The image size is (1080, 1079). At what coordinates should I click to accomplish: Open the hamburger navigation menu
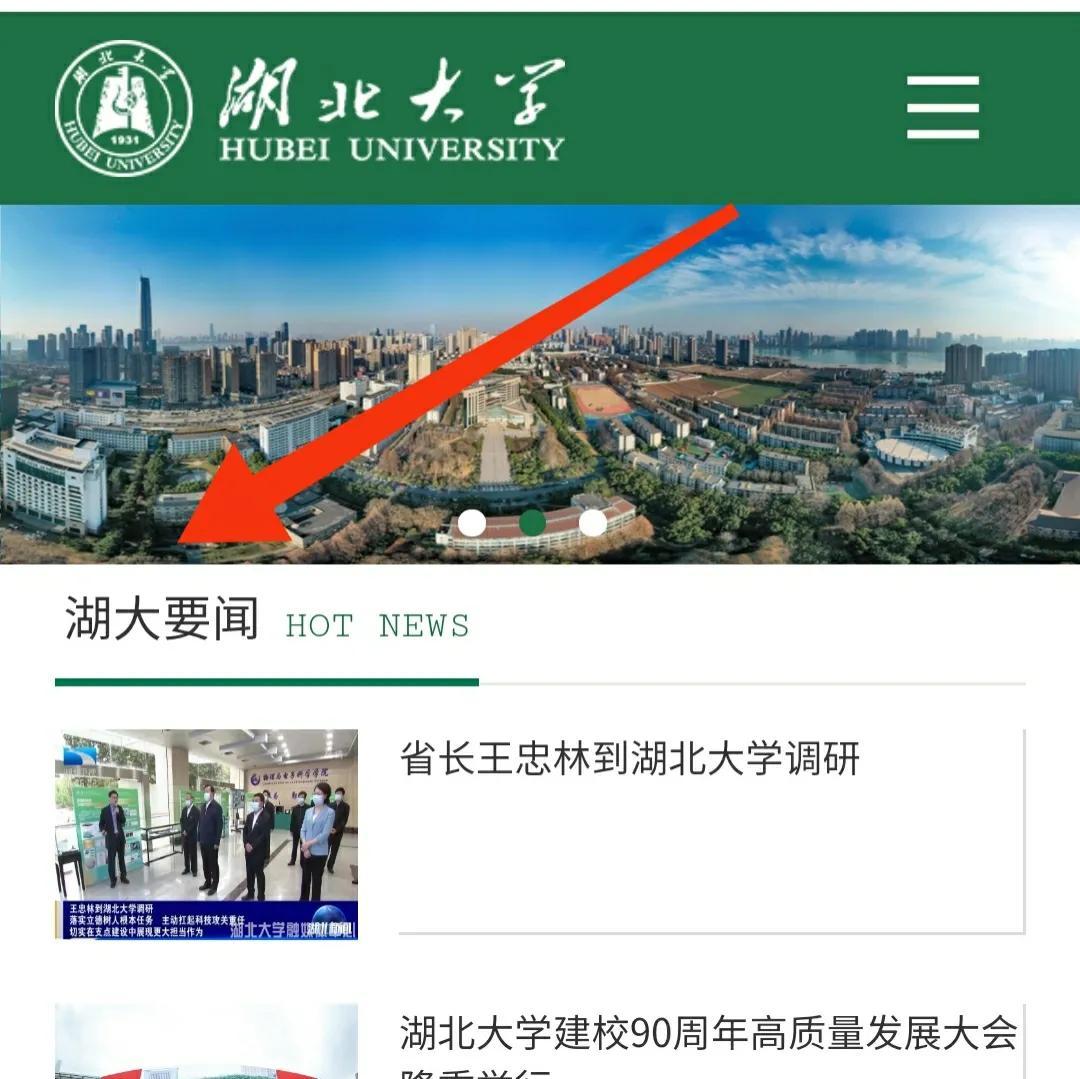[942, 108]
